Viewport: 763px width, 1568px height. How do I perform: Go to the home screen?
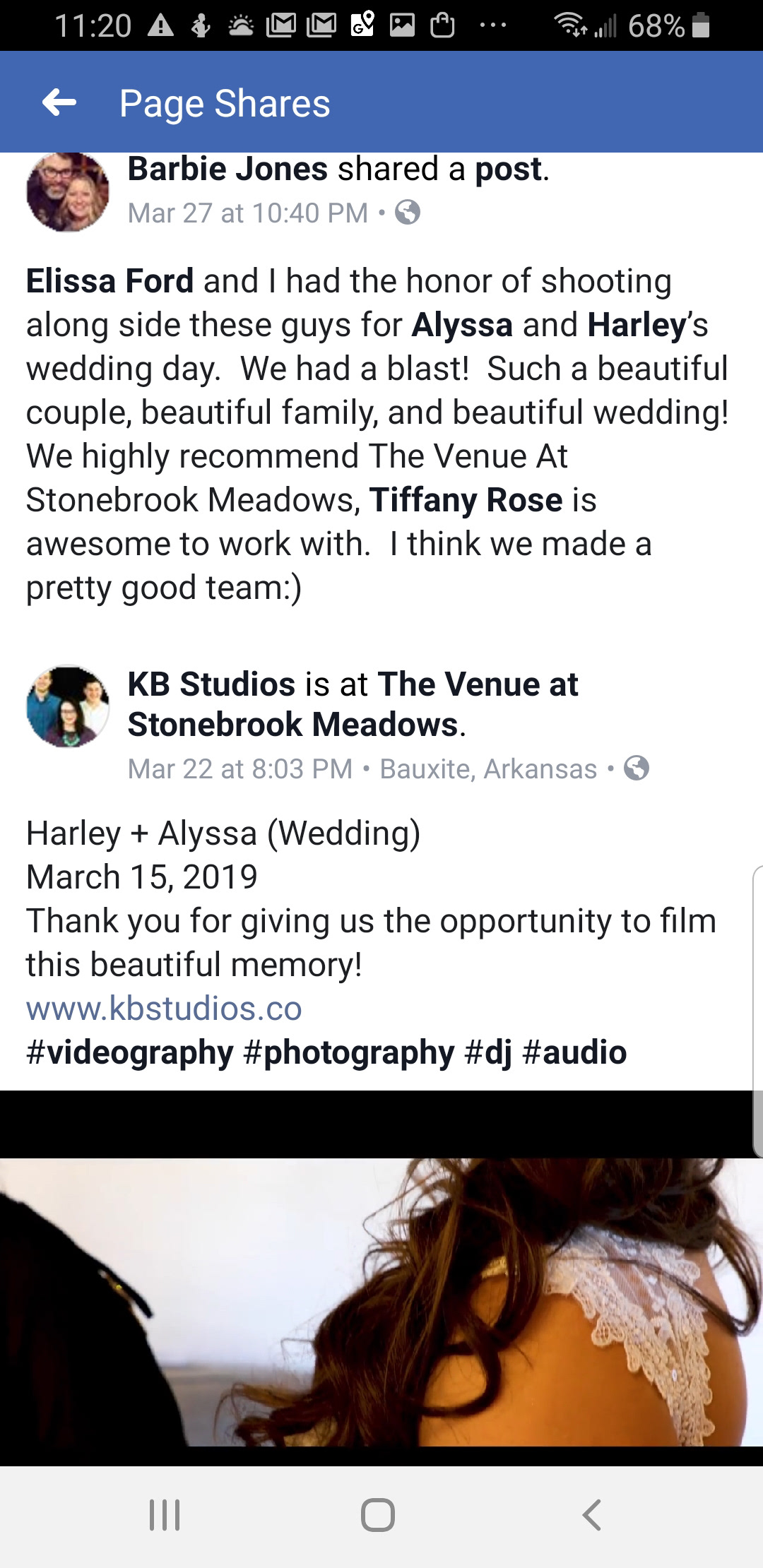click(378, 1515)
